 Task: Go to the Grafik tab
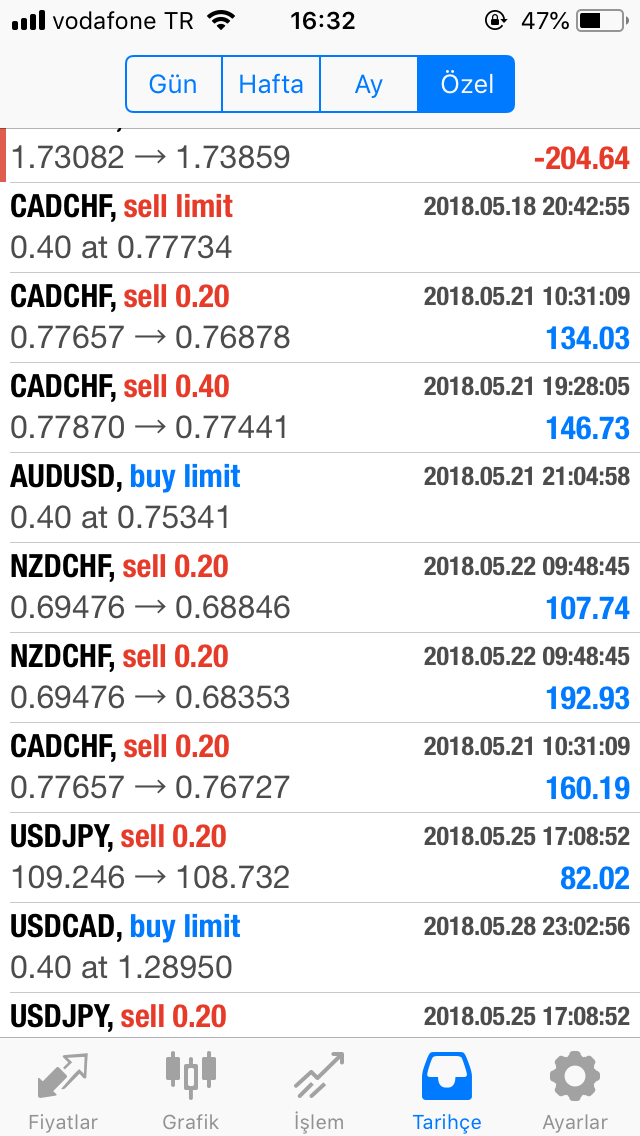(x=190, y=1090)
